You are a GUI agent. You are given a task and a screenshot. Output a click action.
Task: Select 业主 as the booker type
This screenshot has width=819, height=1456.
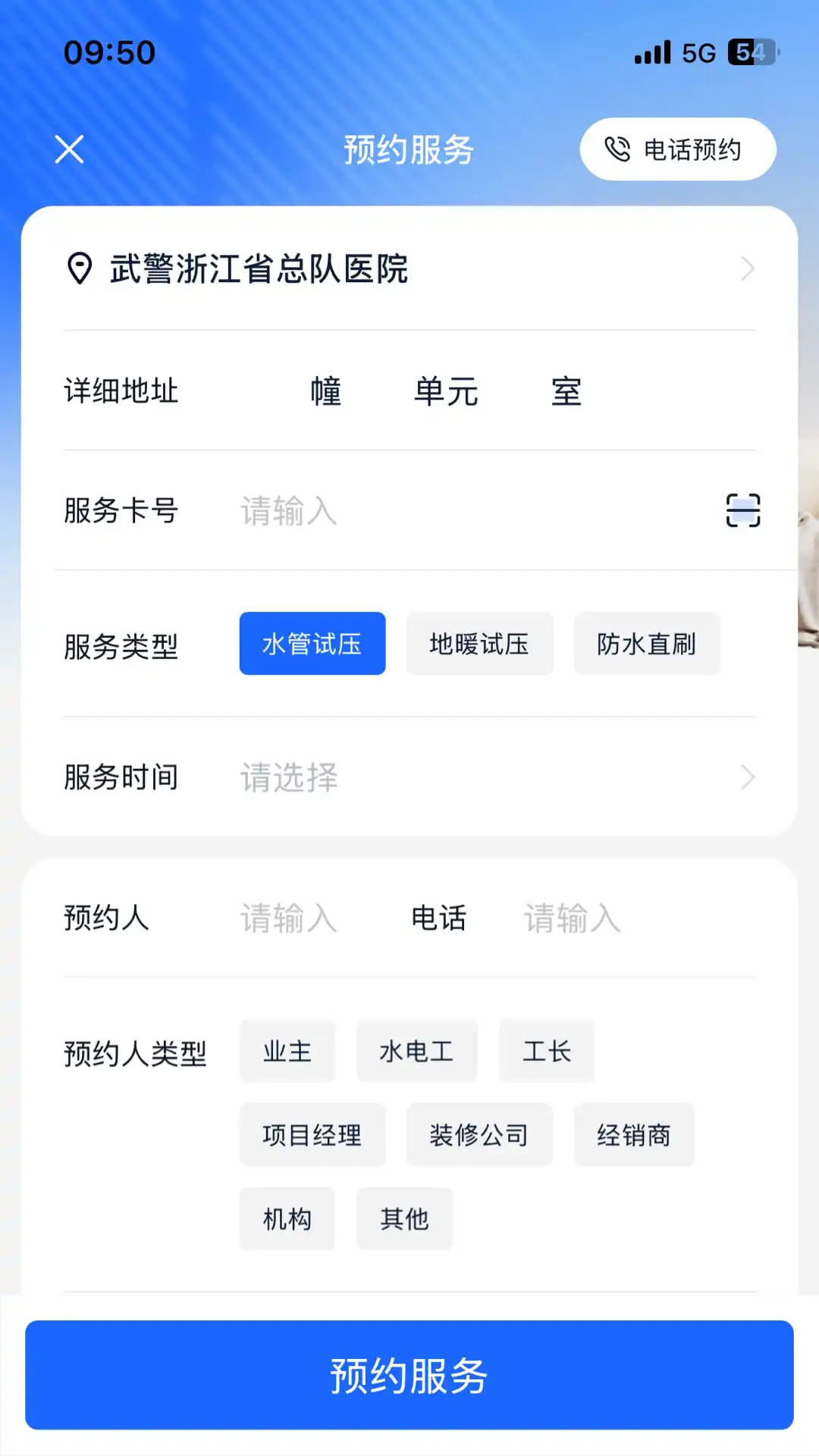point(287,1052)
